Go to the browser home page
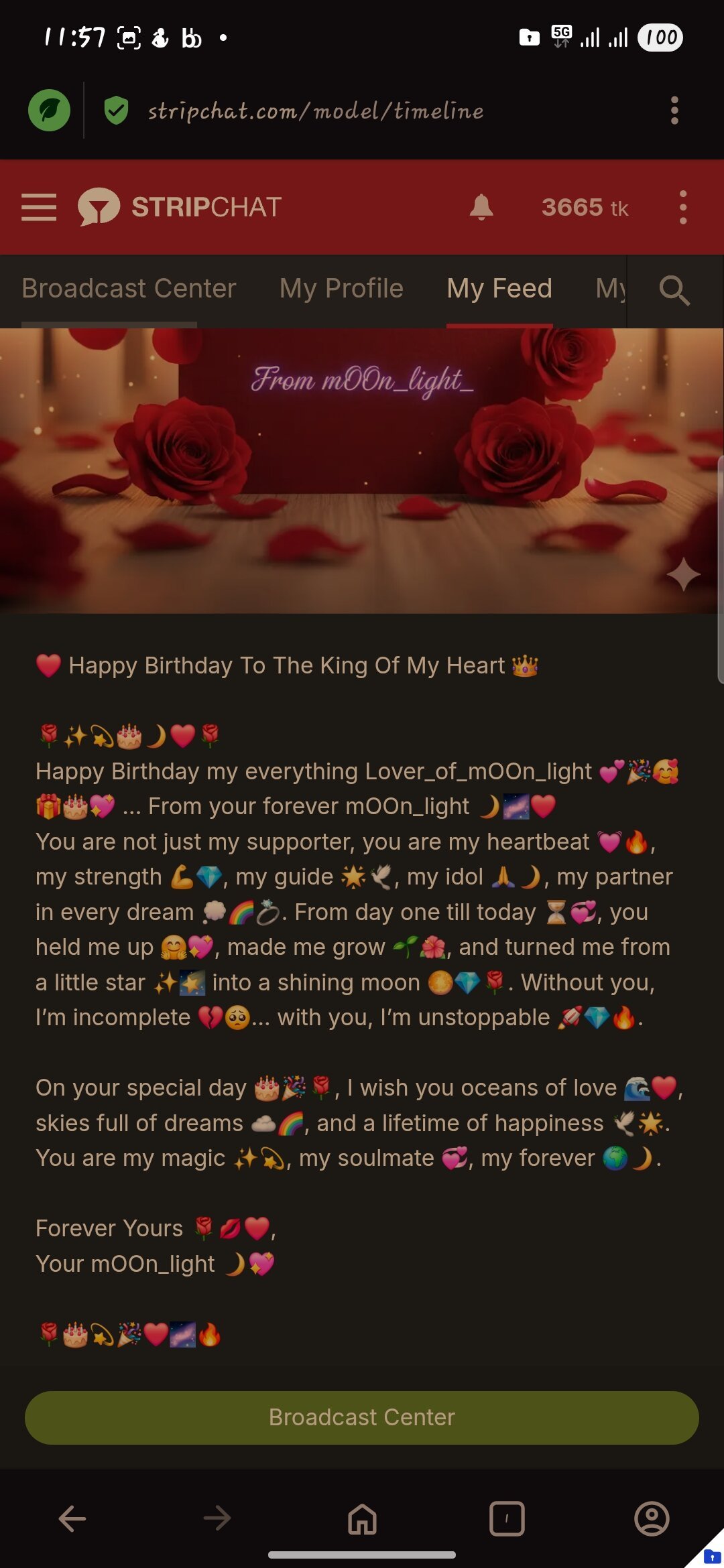The width and height of the screenshot is (724, 1568). pyautogui.click(x=362, y=1518)
